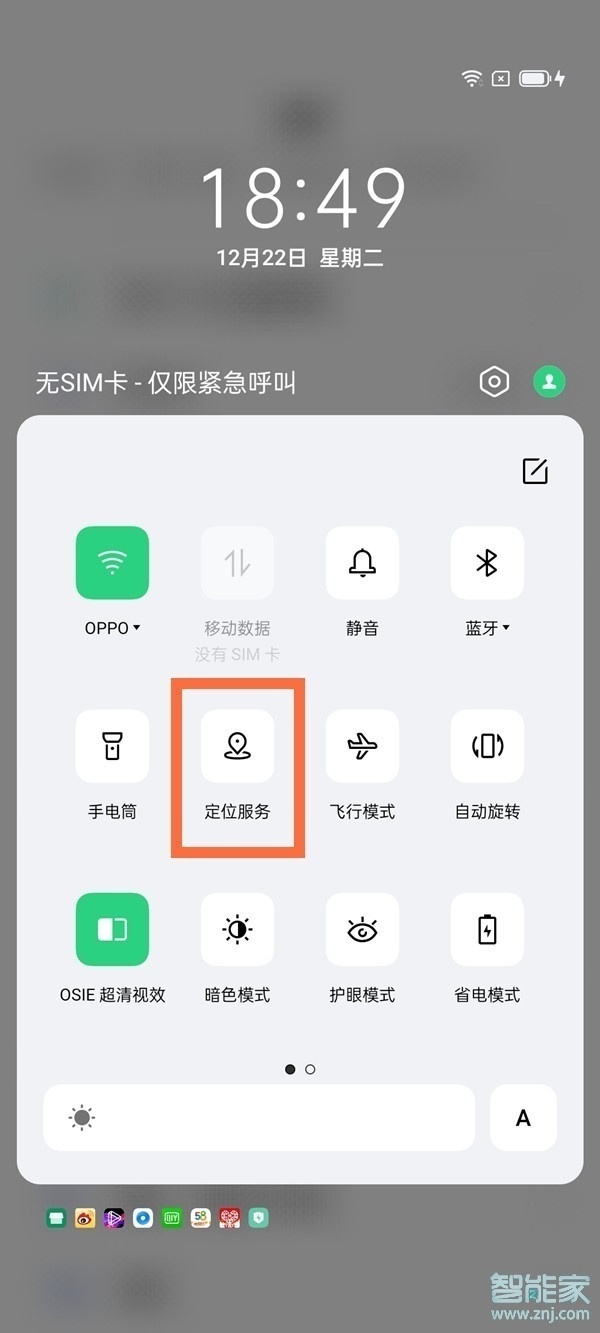
Task: Turn on the 手电筒 flashlight
Action: pos(112,746)
